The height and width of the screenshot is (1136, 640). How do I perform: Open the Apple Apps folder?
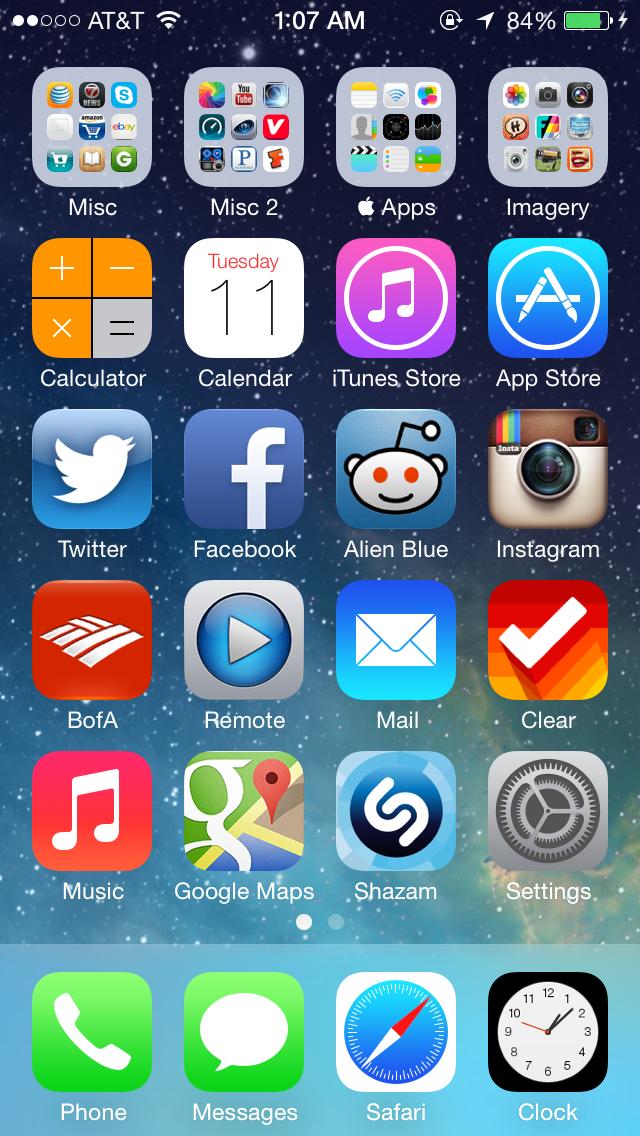[x=396, y=128]
